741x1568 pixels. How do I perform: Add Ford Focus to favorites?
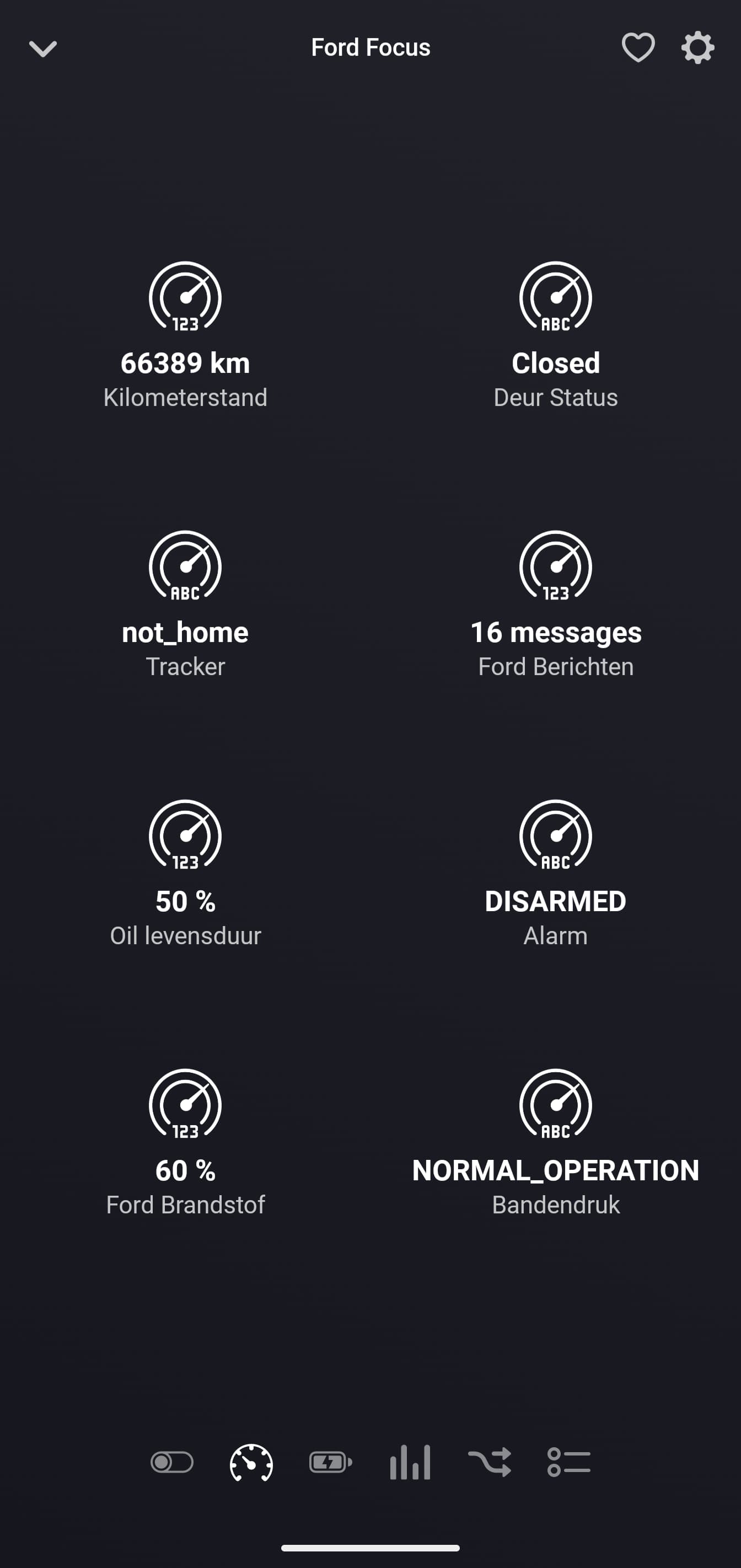637,47
